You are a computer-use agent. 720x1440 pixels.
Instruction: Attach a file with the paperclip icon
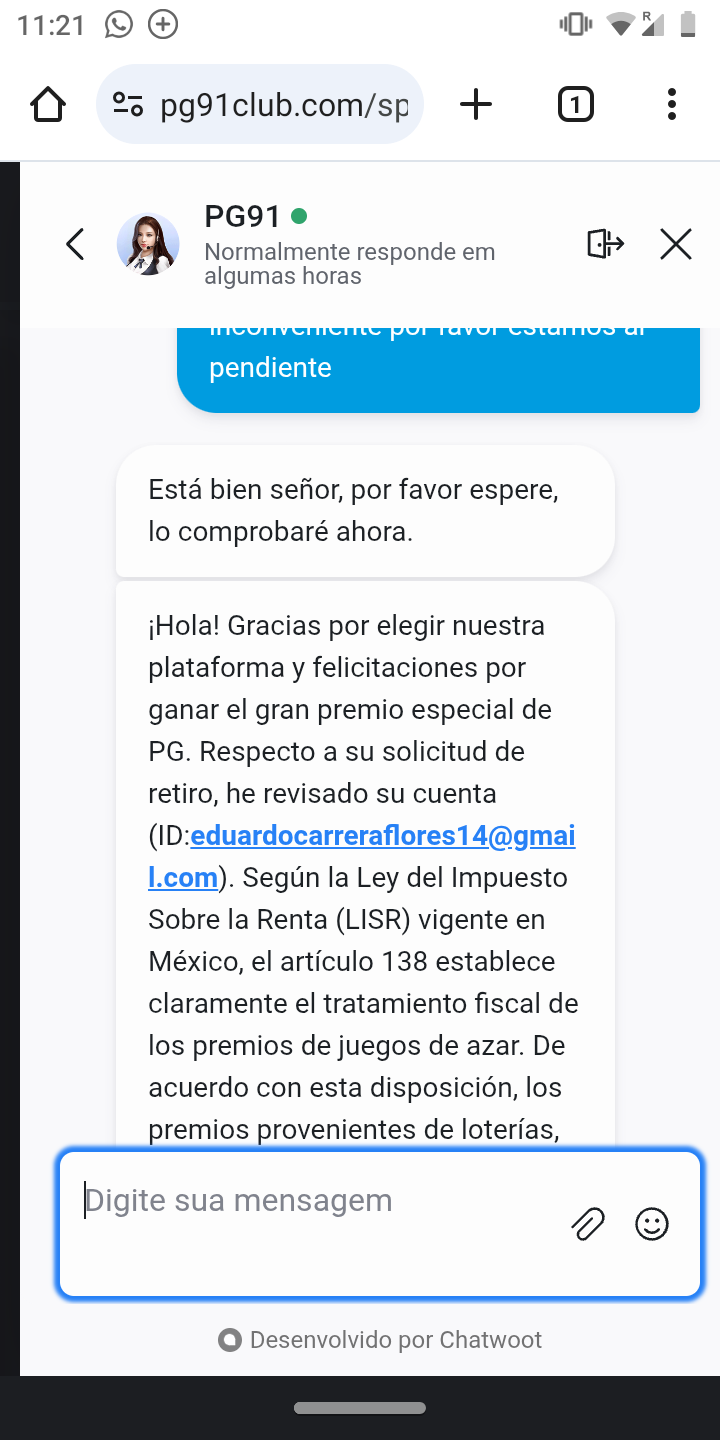pos(588,1224)
